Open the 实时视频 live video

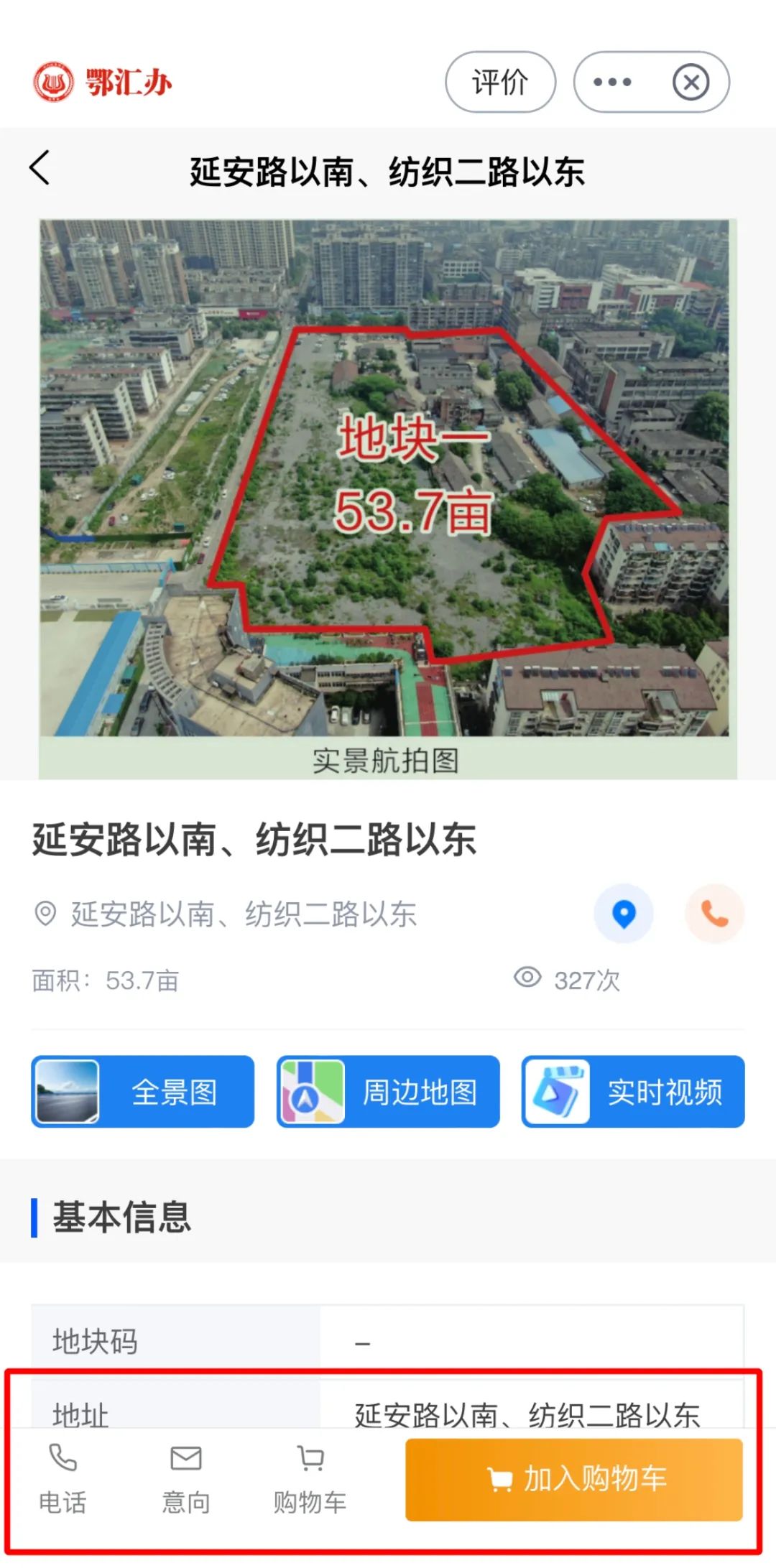coord(633,1092)
